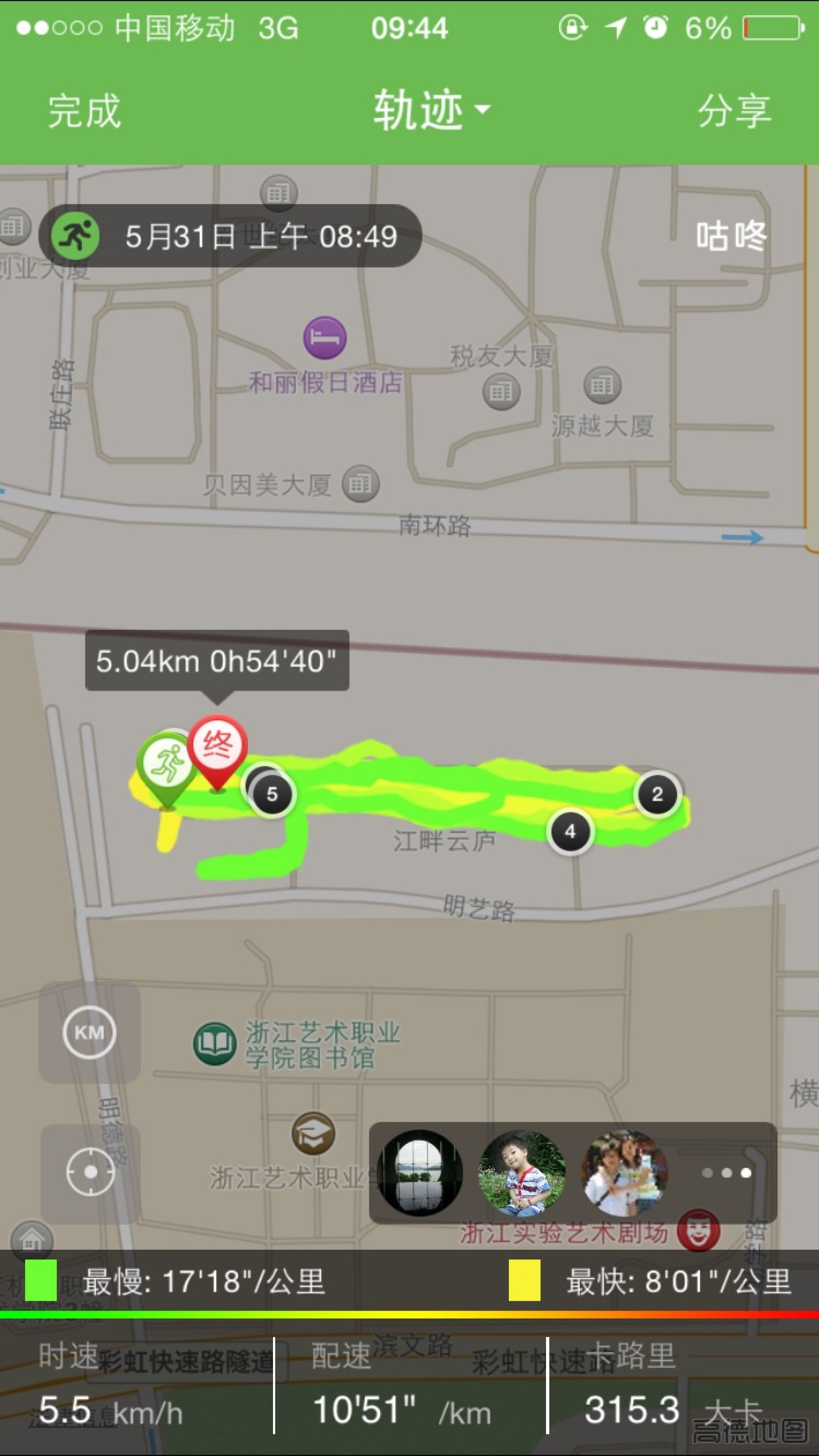Open the boy's photo thumbnail
819x1456 pixels.
[x=522, y=1173]
